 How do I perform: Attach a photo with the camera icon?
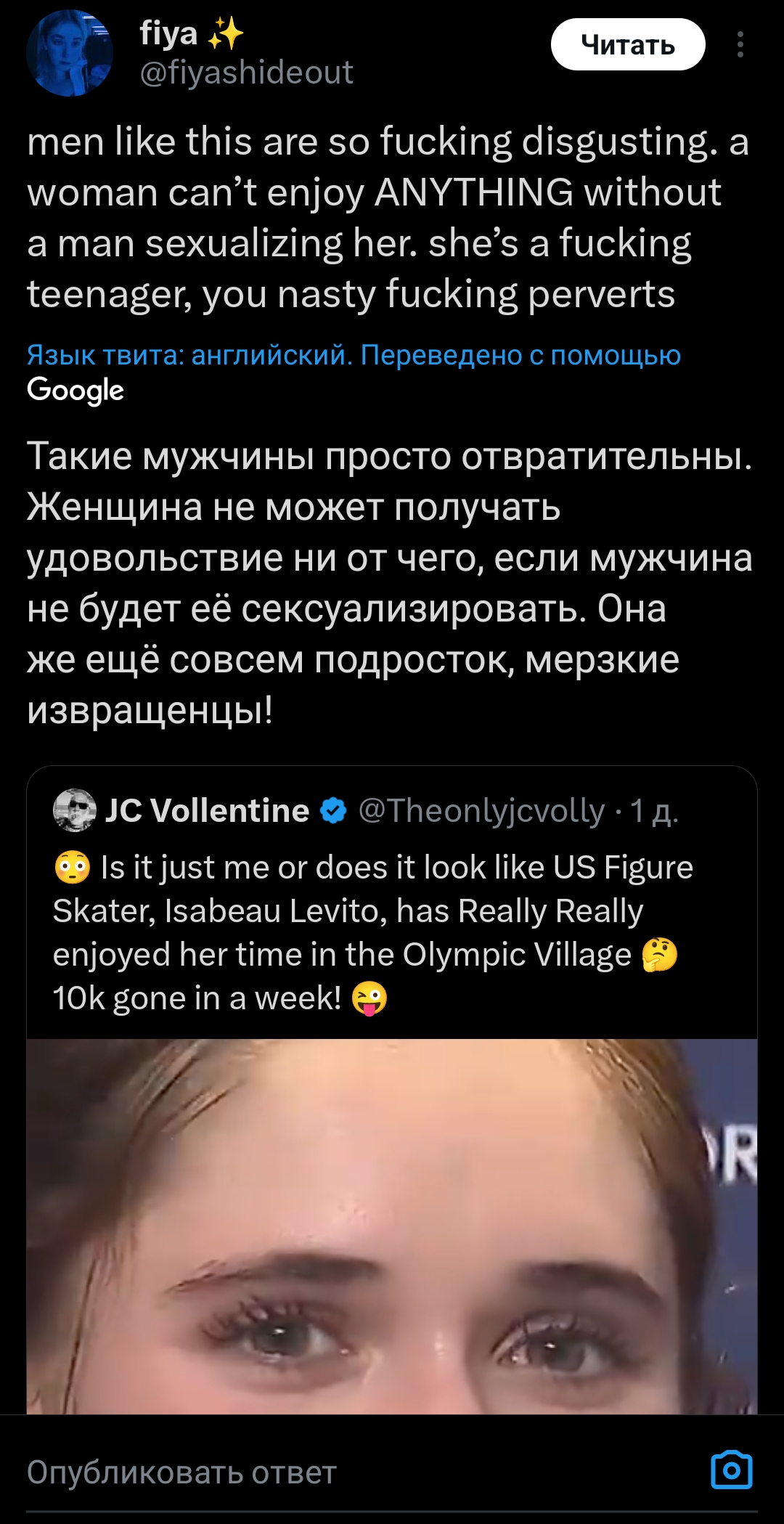[731, 1470]
